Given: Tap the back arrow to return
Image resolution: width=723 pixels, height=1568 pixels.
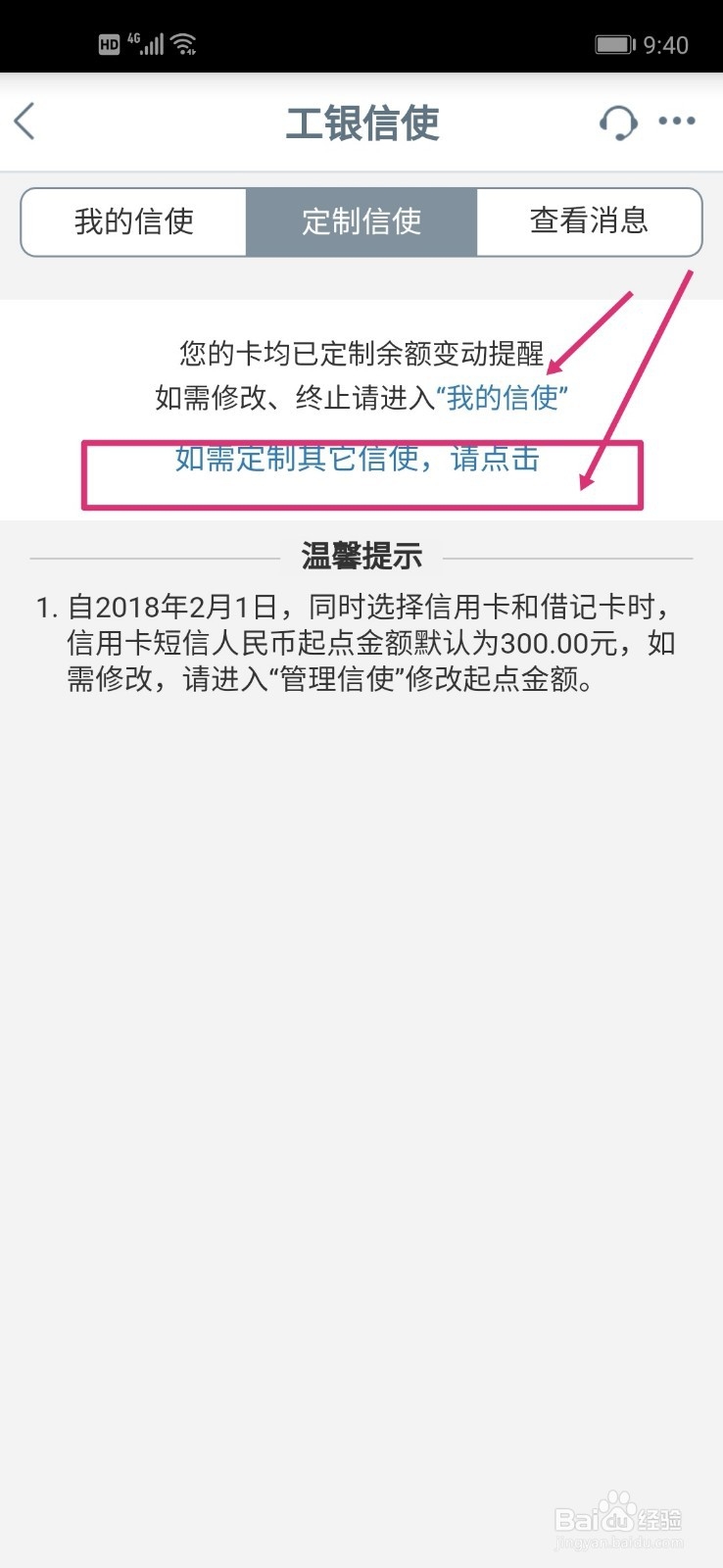Looking at the screenshot, I should [x=24, y=122].
